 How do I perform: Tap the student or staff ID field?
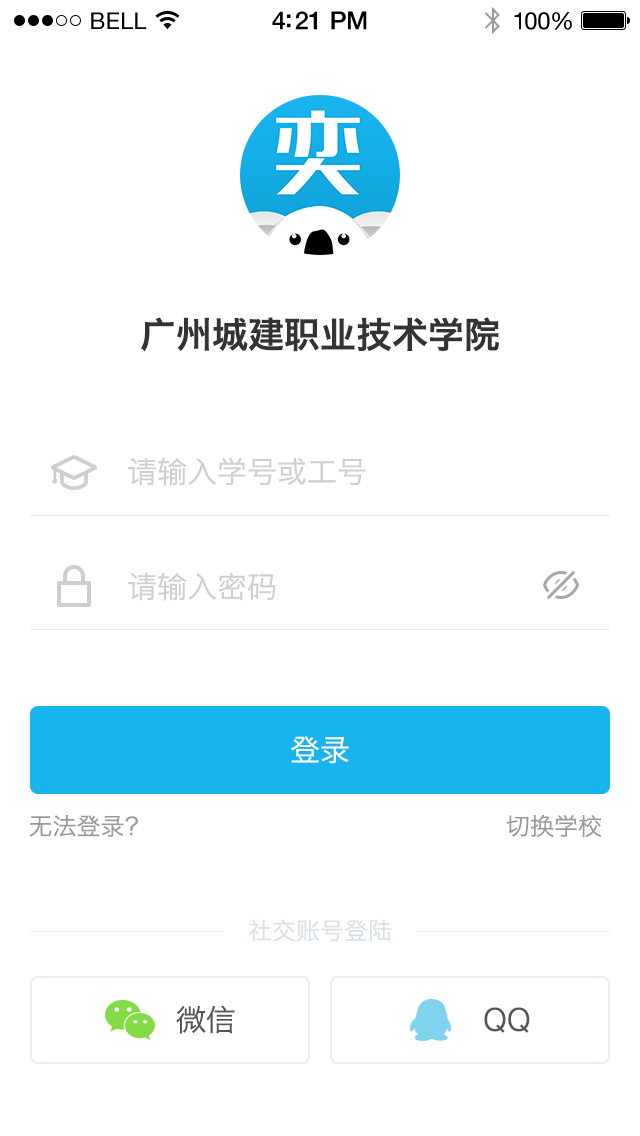[x=320, y=472]
